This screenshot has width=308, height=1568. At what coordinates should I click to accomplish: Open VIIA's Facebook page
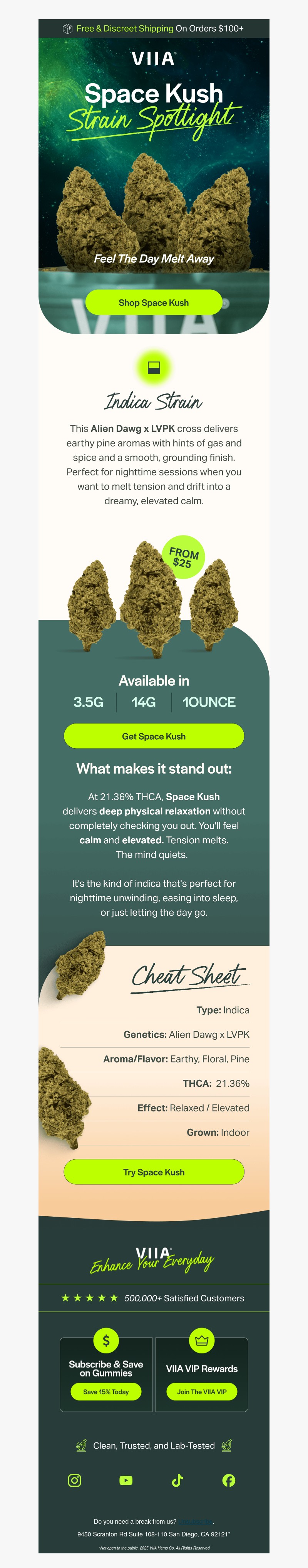pos(229,1480)
